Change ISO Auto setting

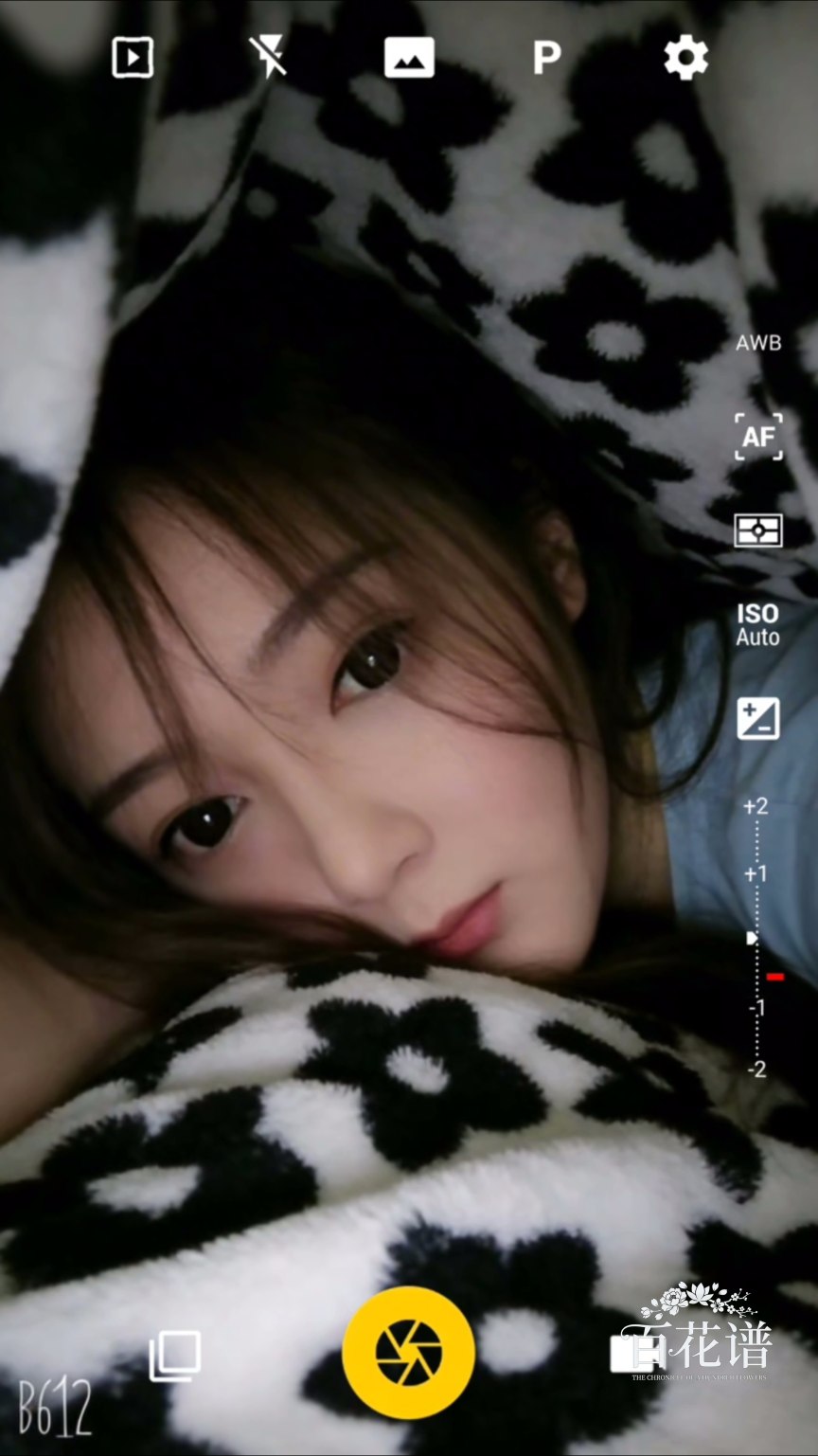point(758,625)
